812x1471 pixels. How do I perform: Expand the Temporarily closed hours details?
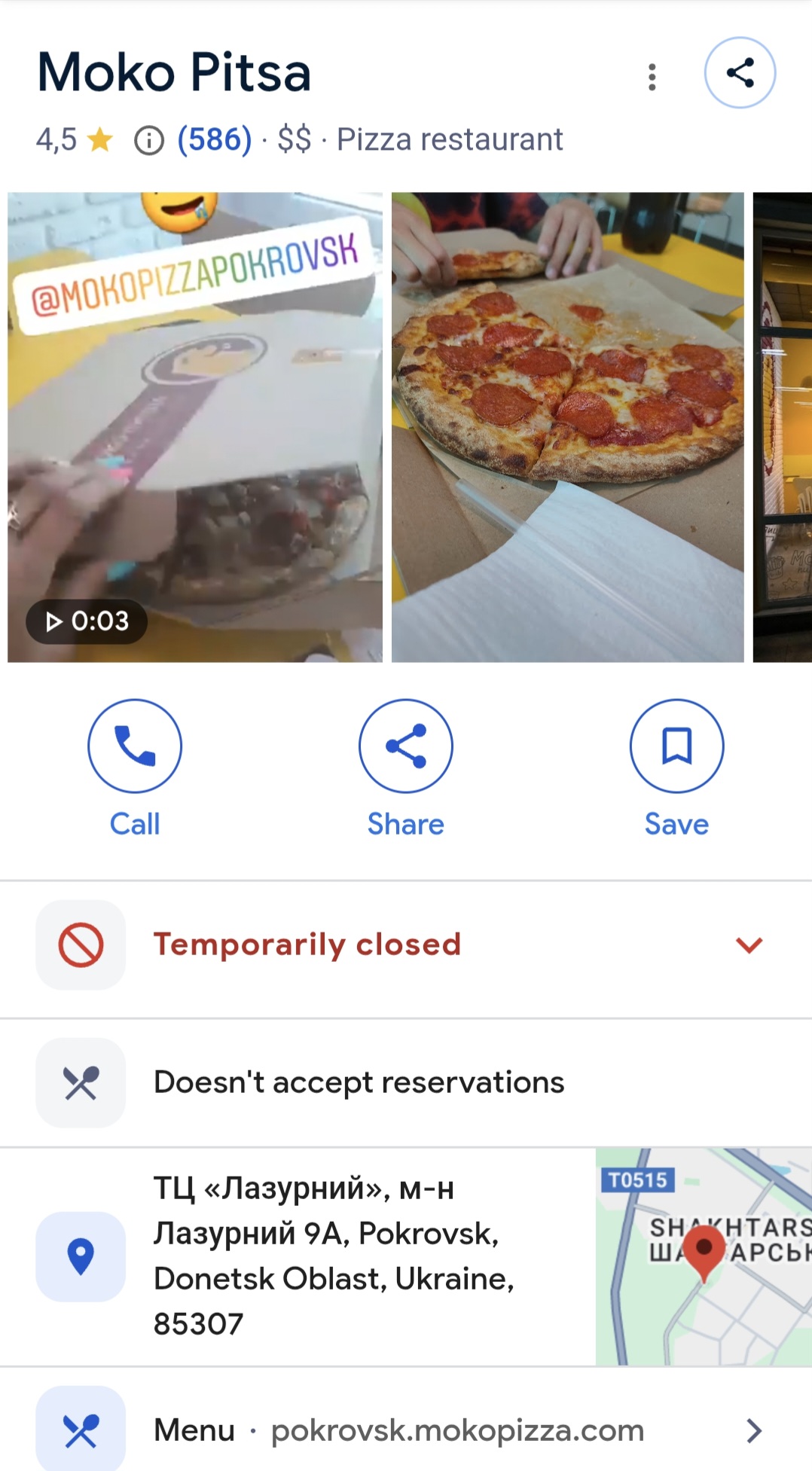tap(749, 945)
